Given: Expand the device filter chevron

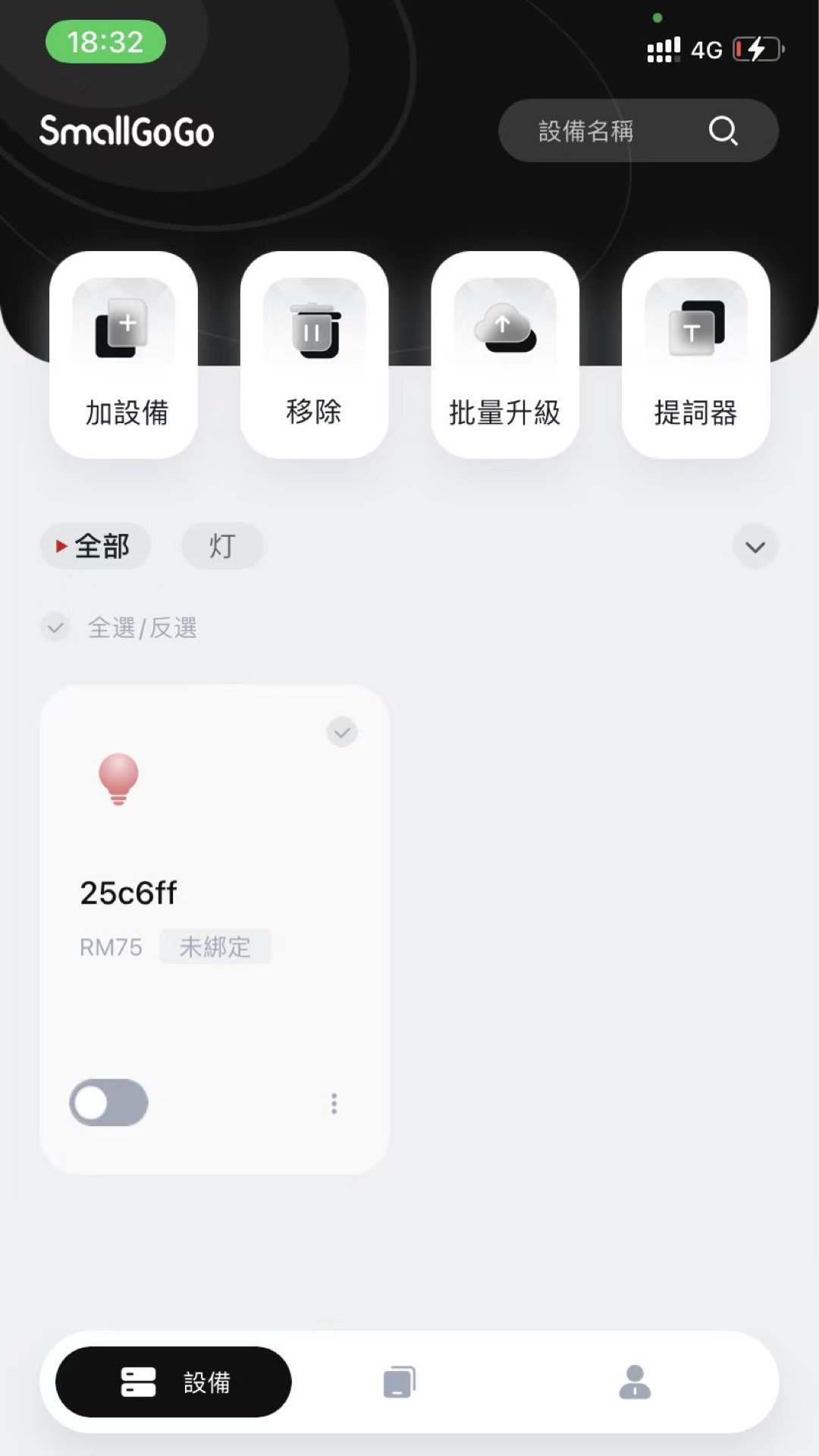Looking at the screenshot, I should 754,545.
